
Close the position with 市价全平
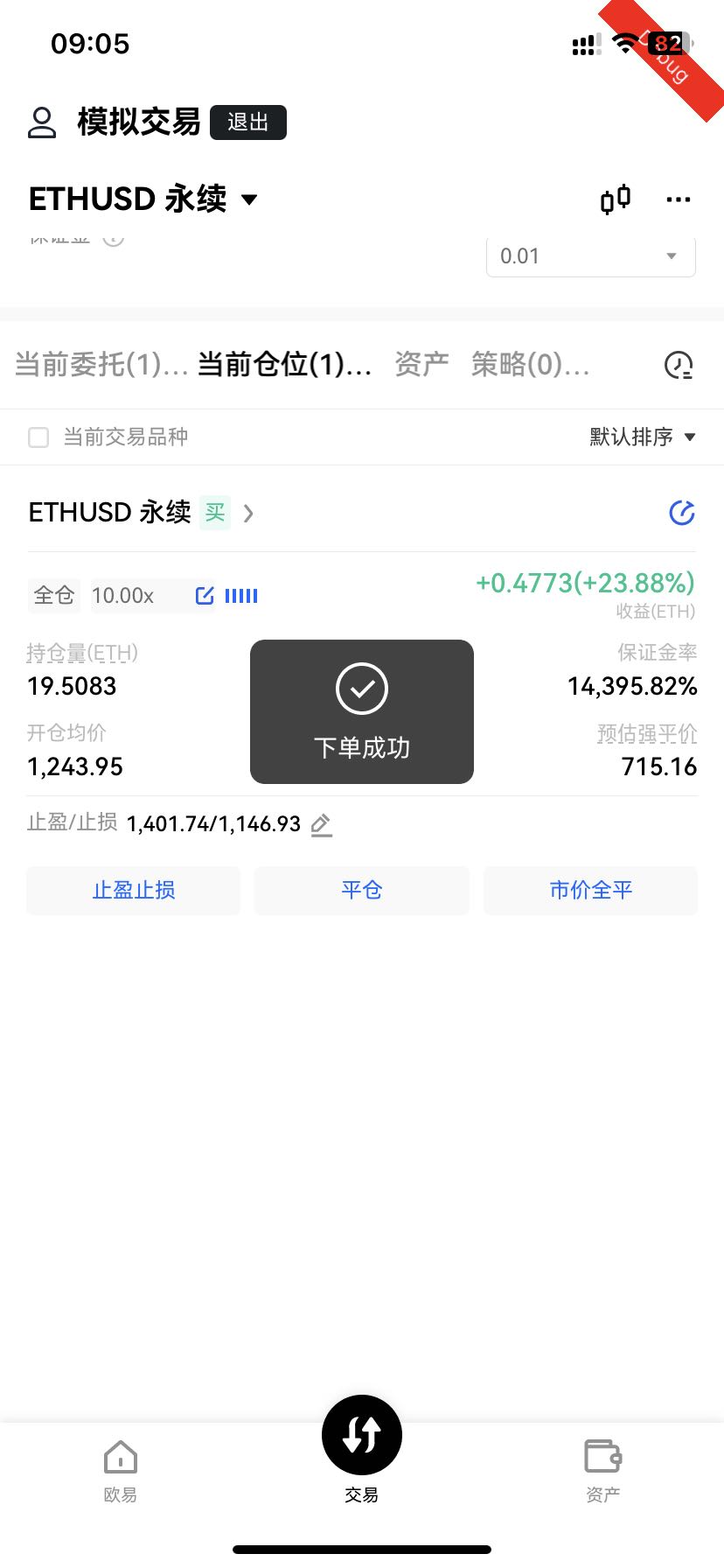click(590, 891)
